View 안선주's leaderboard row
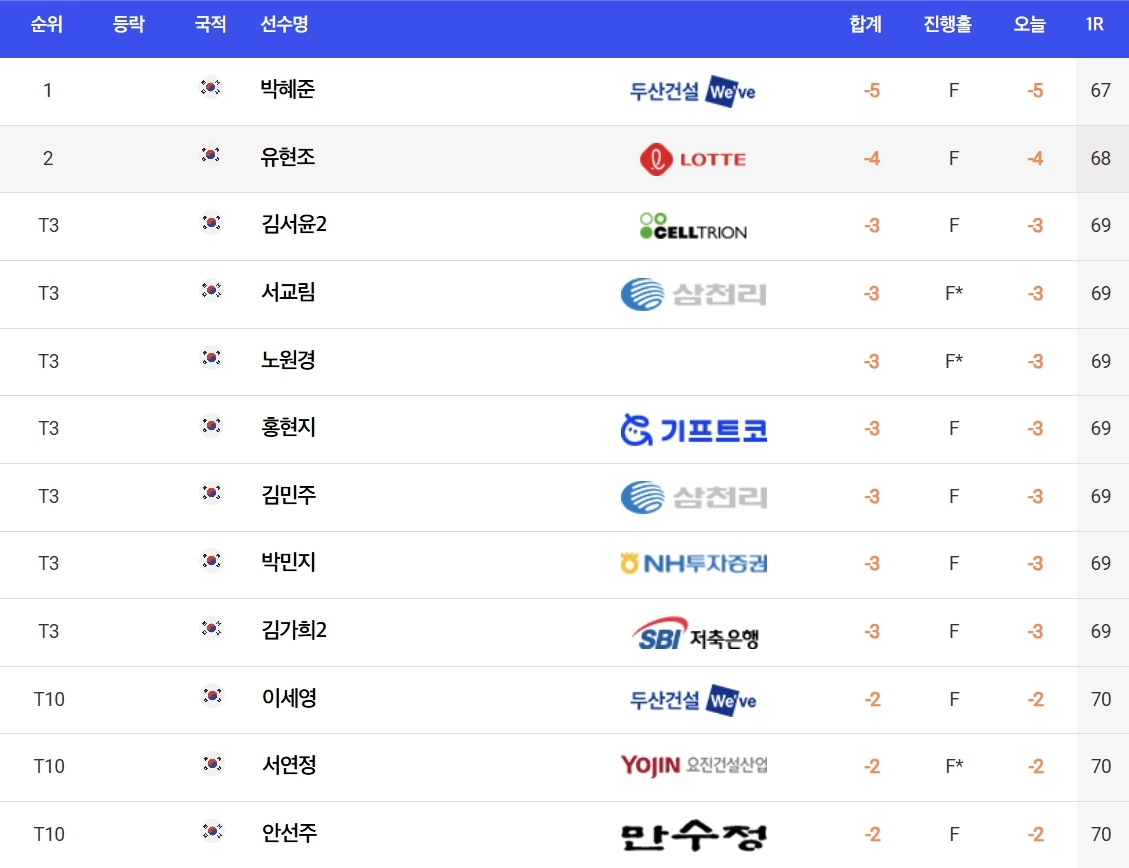Screen dimensions: 1129x868 [x=564, y=835]
